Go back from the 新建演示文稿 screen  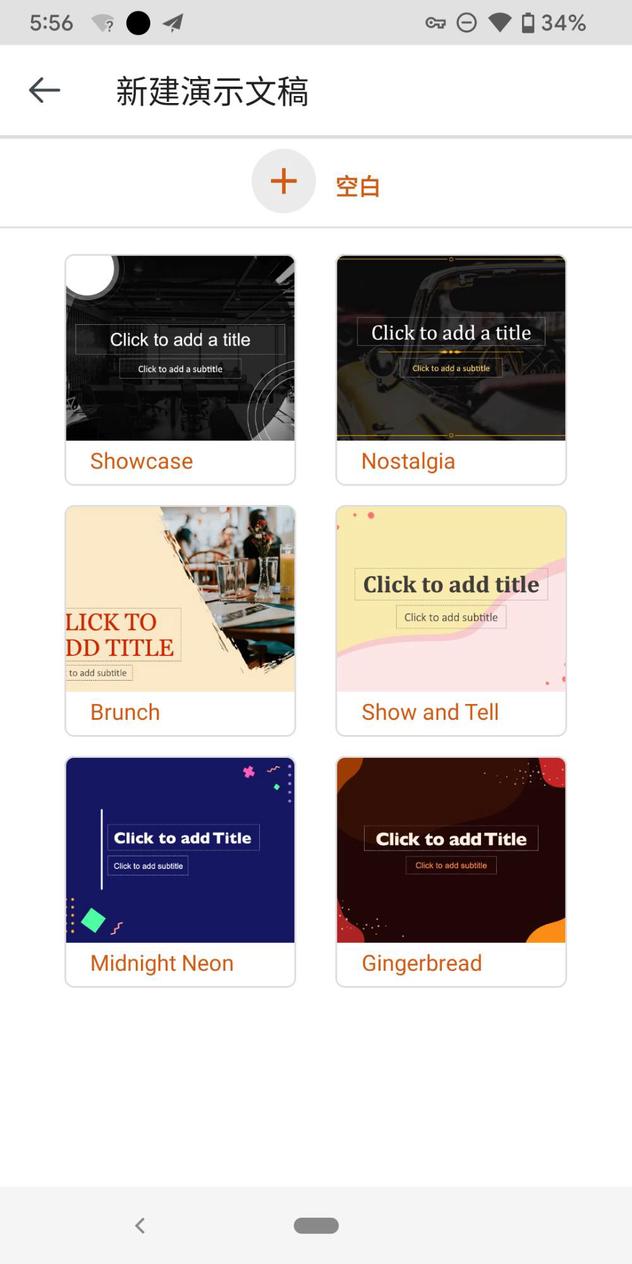coord(45,91)
